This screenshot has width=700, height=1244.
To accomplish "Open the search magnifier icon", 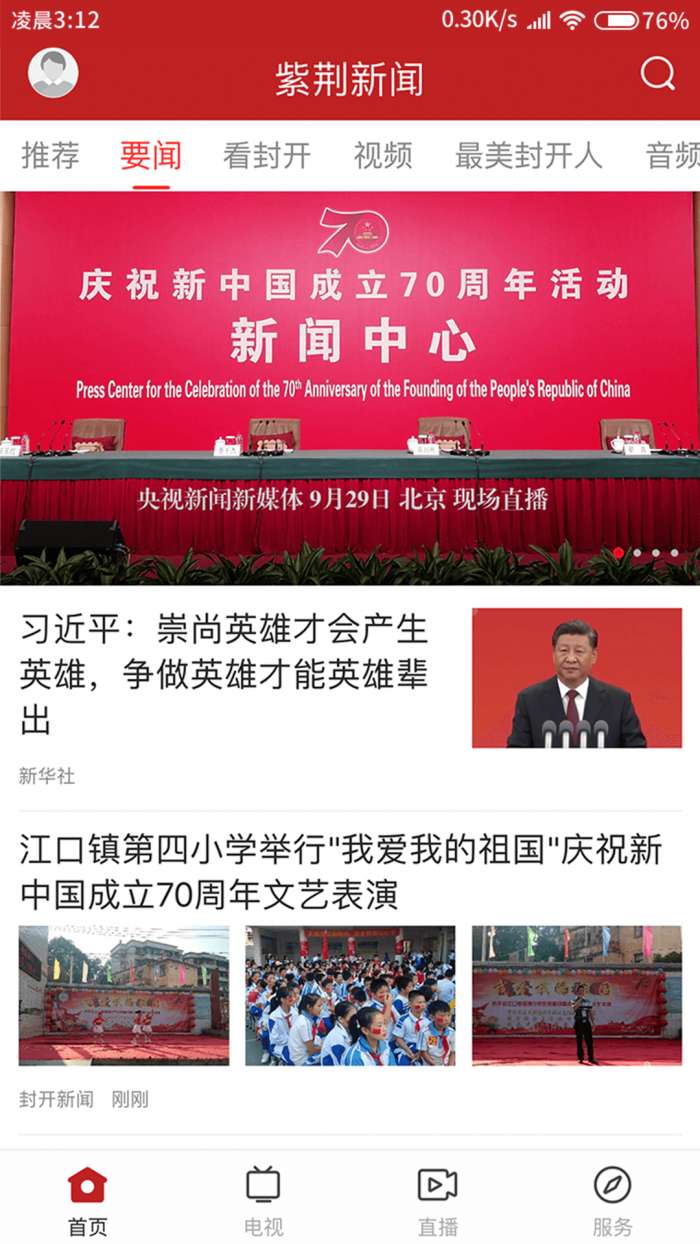I will [x=657, y=74].
